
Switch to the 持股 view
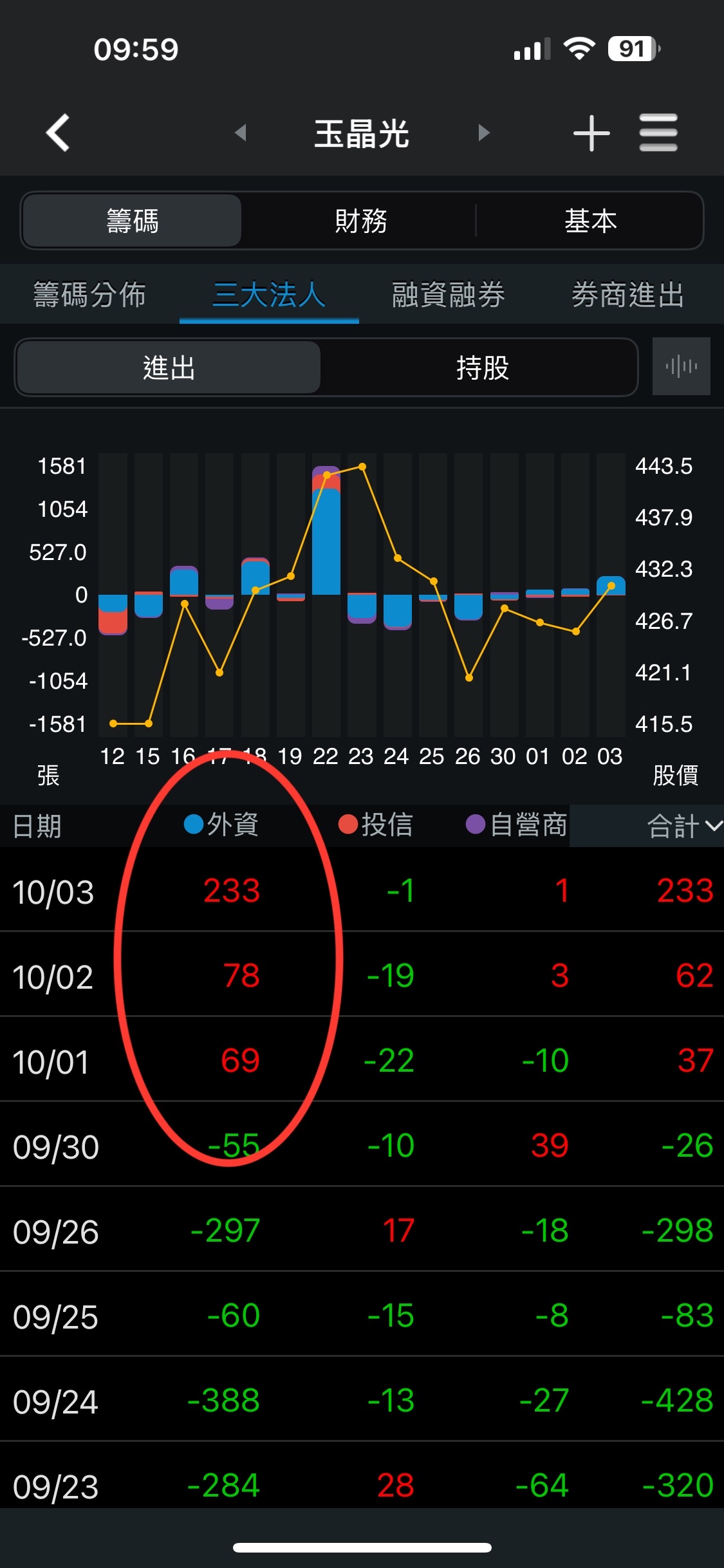pos(482,368)
